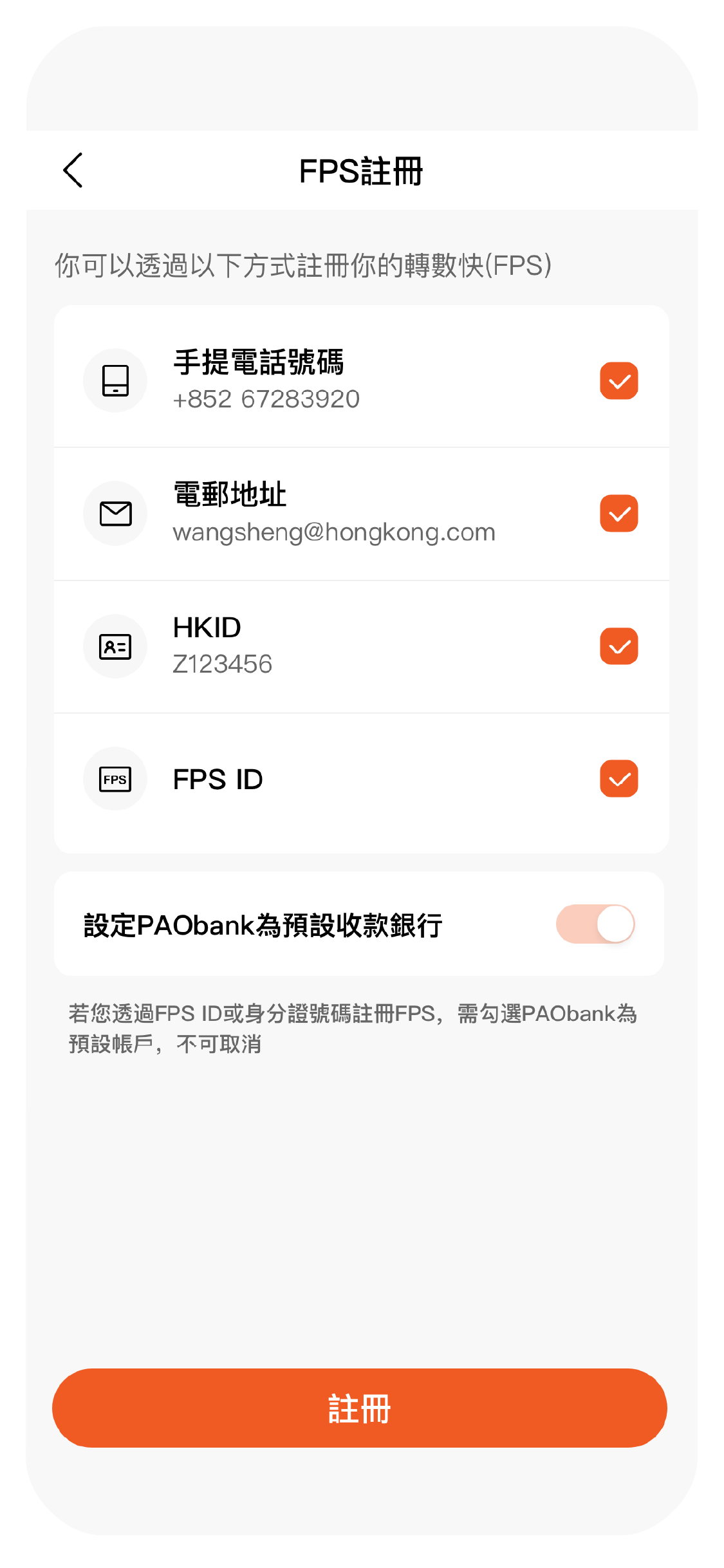Tap the orange 註冊 button
Screen dimensions: 724x1568
pos(360,1408)
